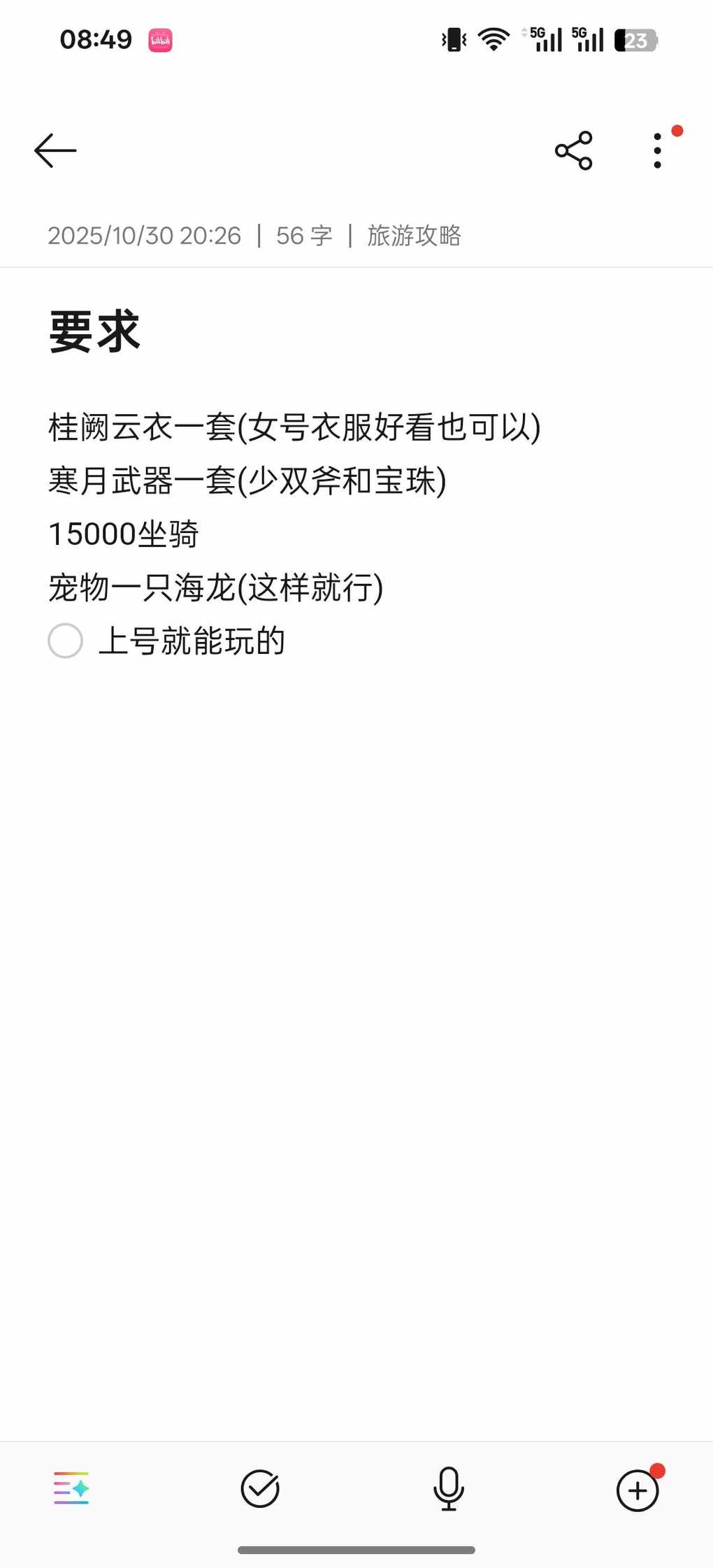Share this note

point(573,150)
